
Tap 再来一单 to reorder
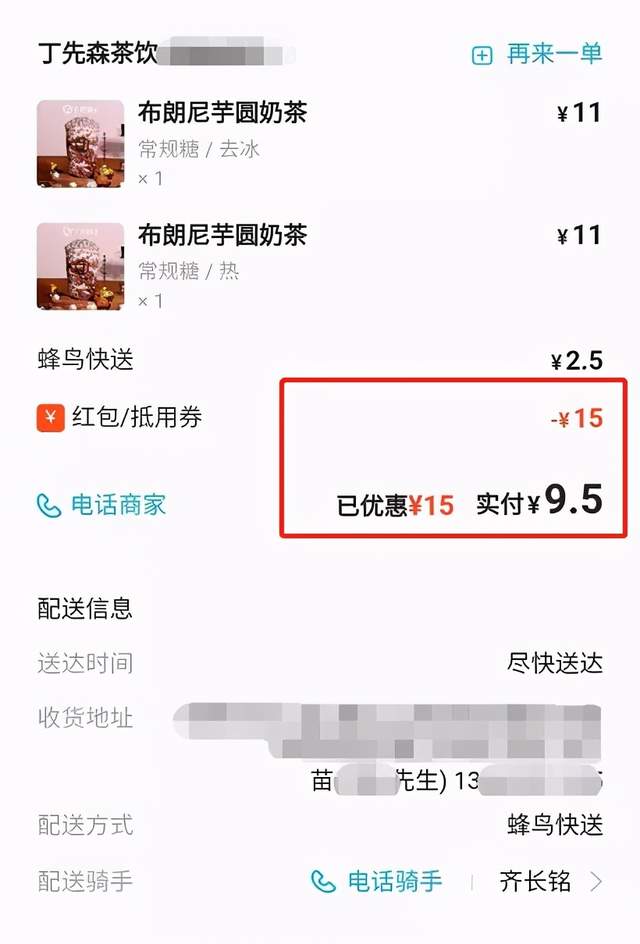[x=537, y=54]
